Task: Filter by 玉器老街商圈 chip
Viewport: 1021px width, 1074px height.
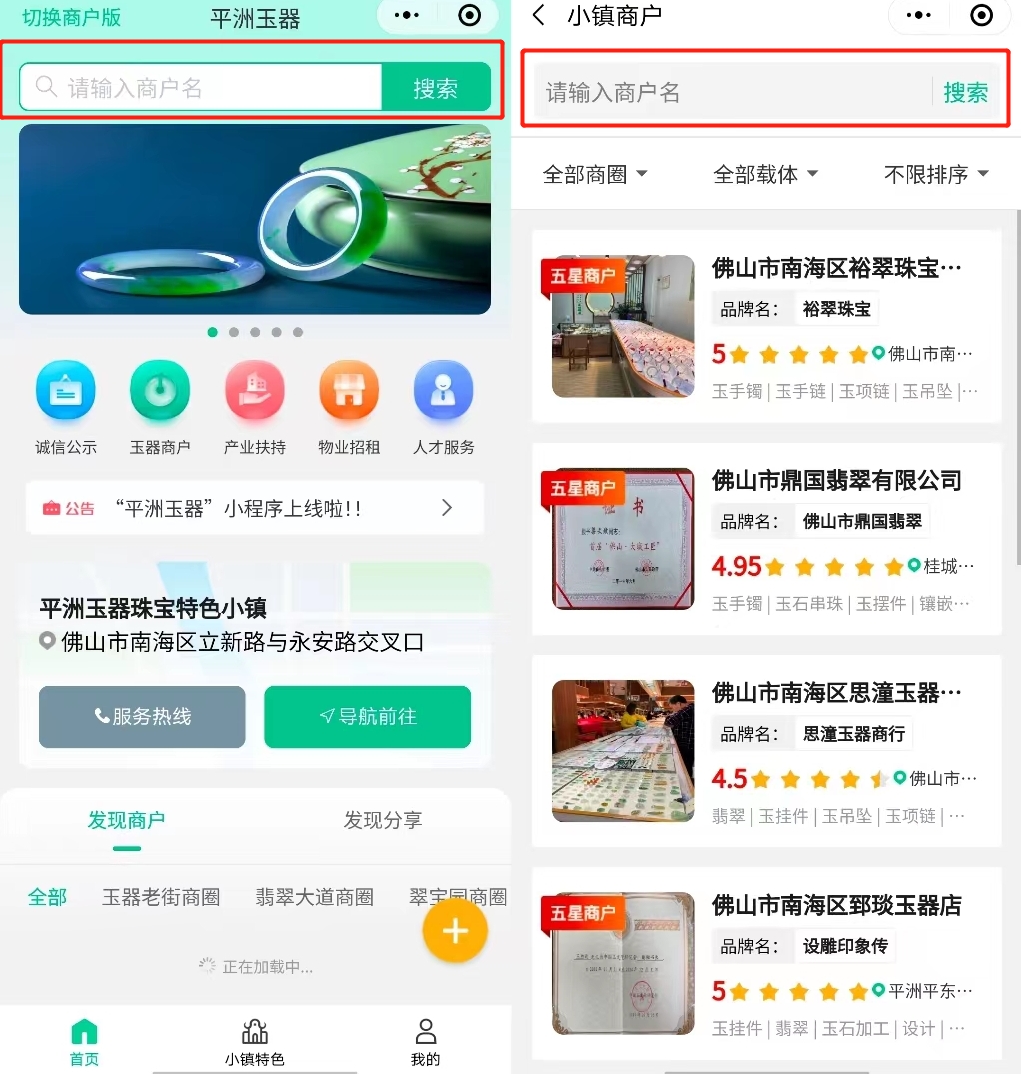Action: coord(161,897)
